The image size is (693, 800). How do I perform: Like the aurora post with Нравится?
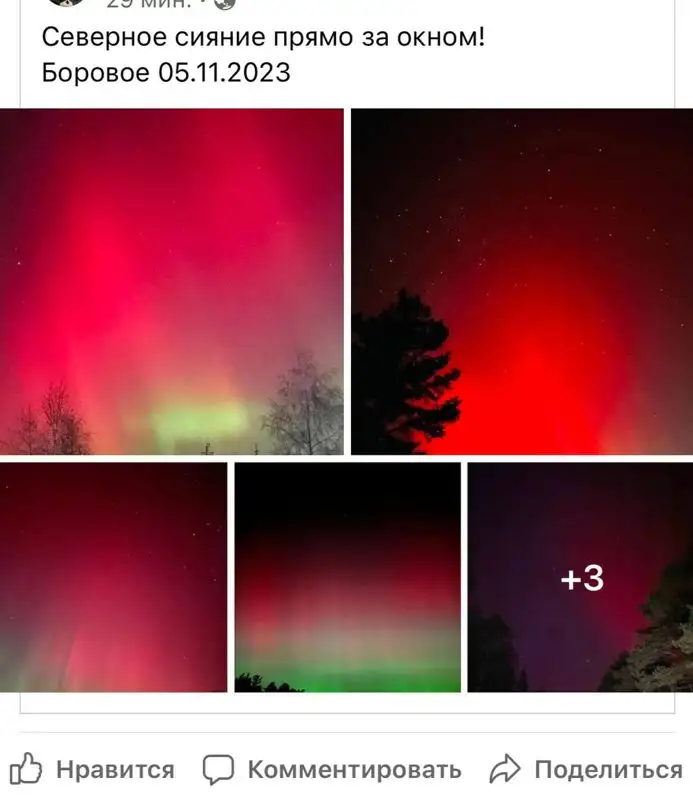(x=92, y=769)
